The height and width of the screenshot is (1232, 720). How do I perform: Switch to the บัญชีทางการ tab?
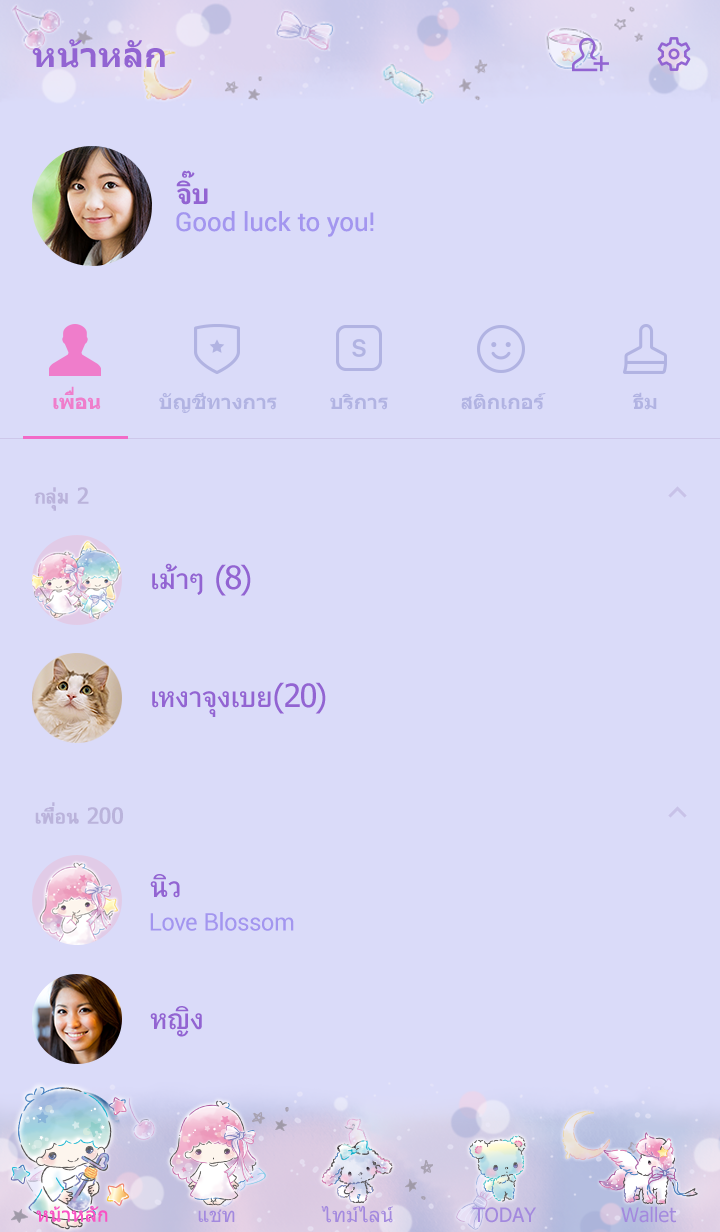217,370
